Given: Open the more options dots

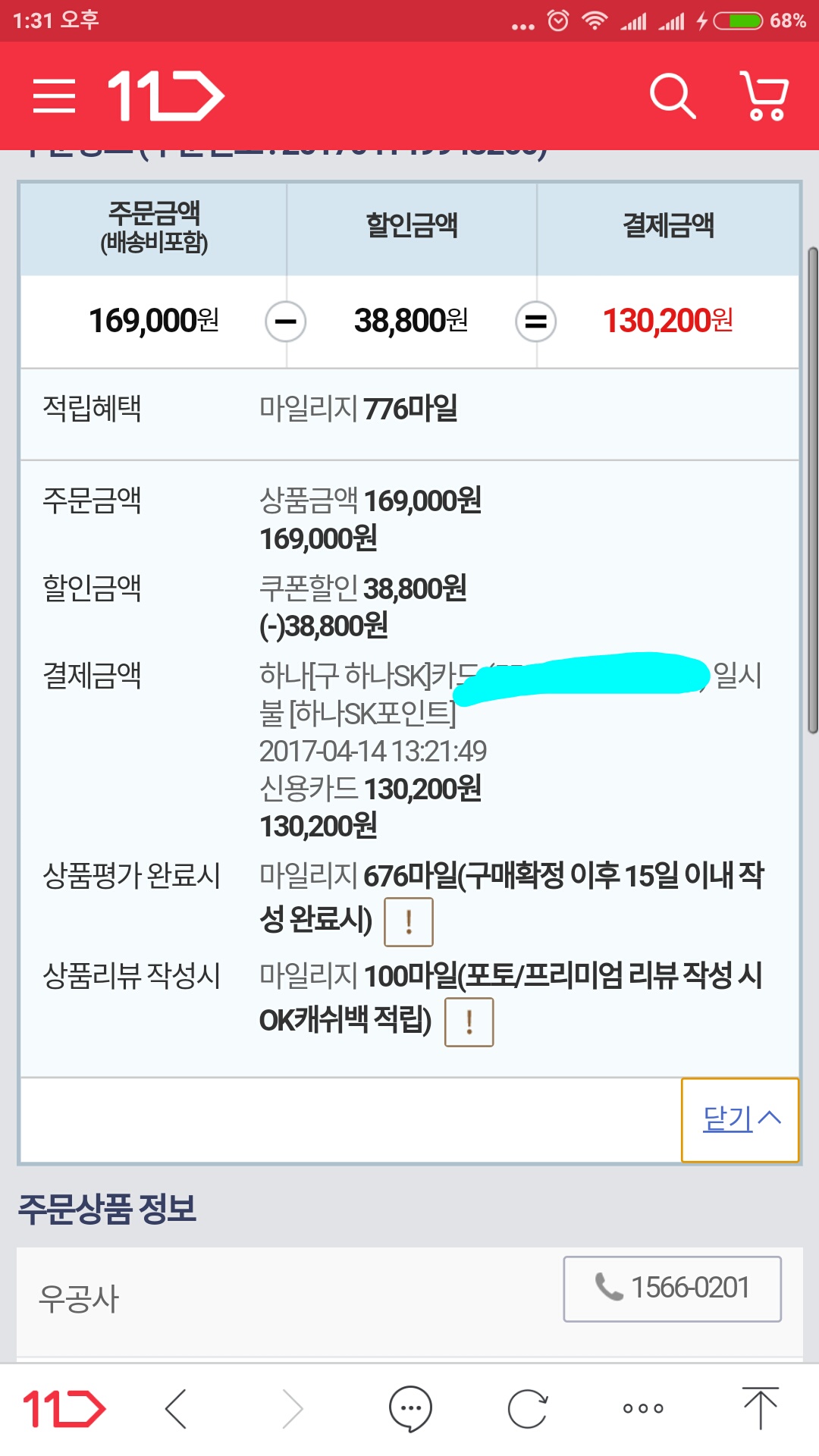Looking at the screenshot, I should click(643, 1409).
